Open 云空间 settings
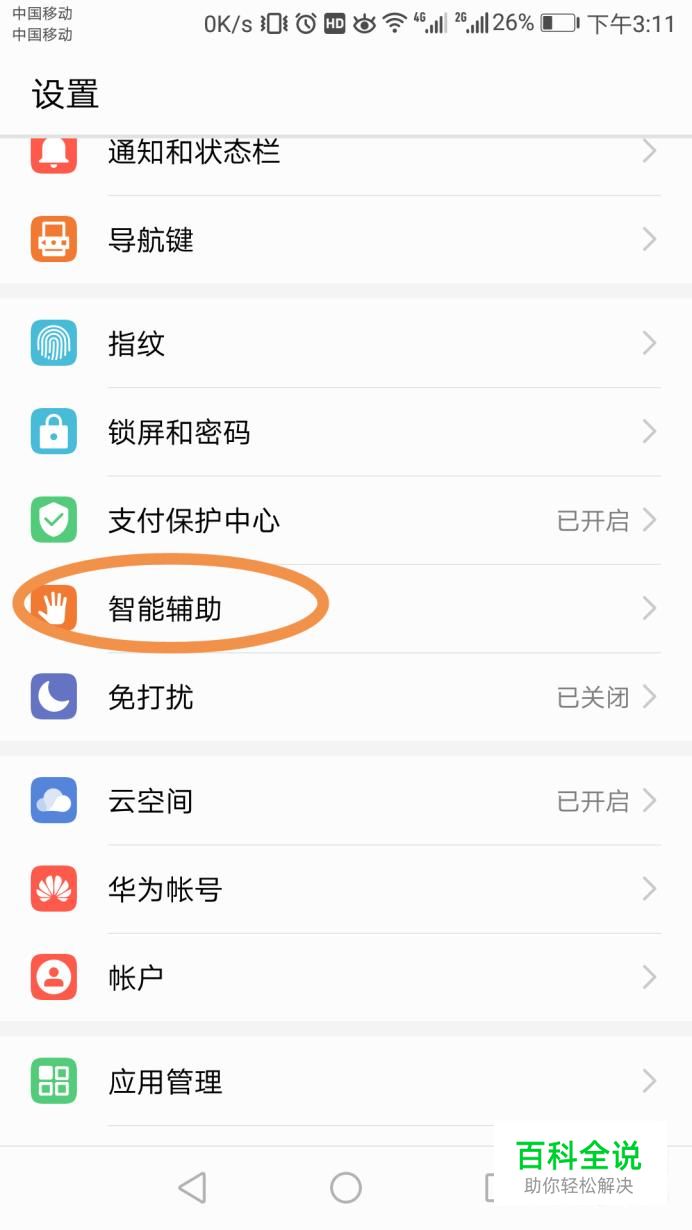The width and height of the screenshot is (692, 1230). click(346, 801)
